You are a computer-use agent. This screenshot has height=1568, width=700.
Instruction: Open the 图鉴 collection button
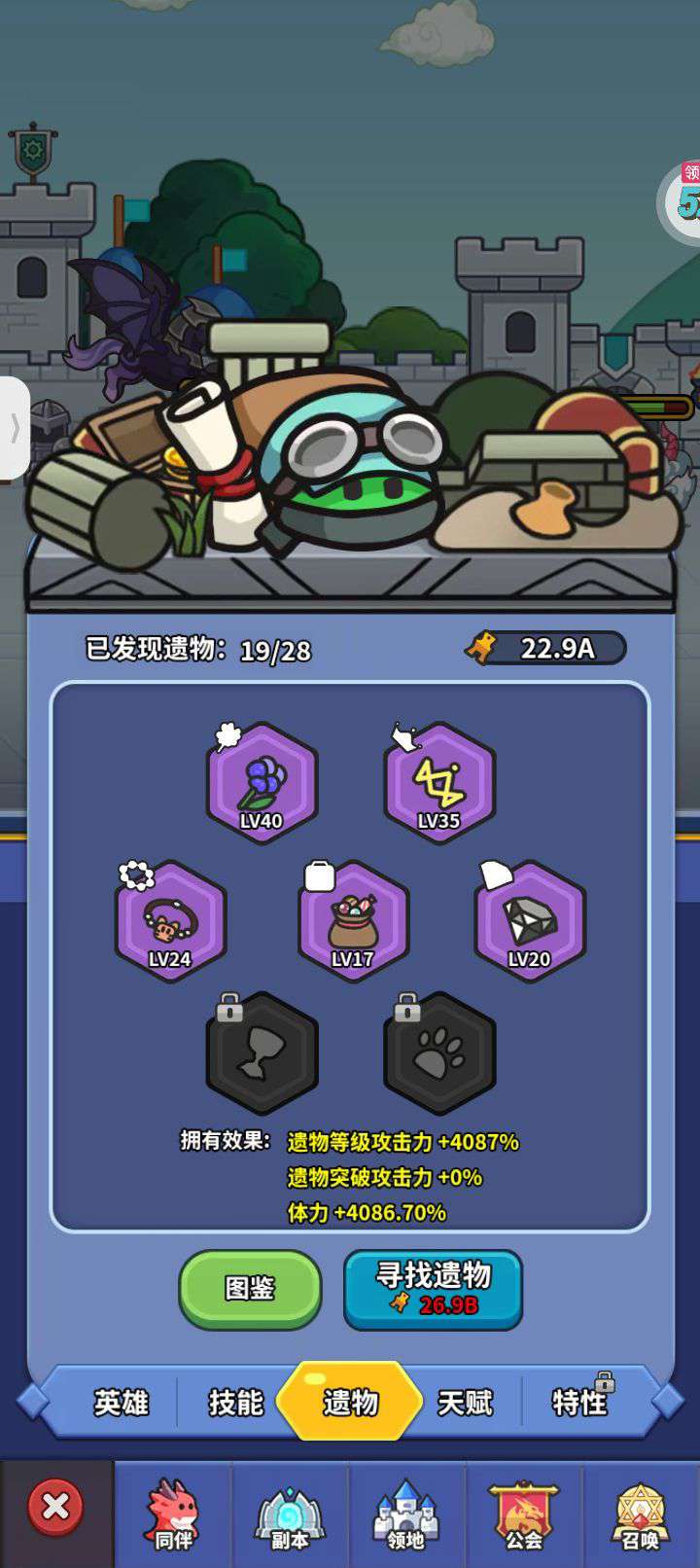pyautogui.click(x=250, y=1288)
